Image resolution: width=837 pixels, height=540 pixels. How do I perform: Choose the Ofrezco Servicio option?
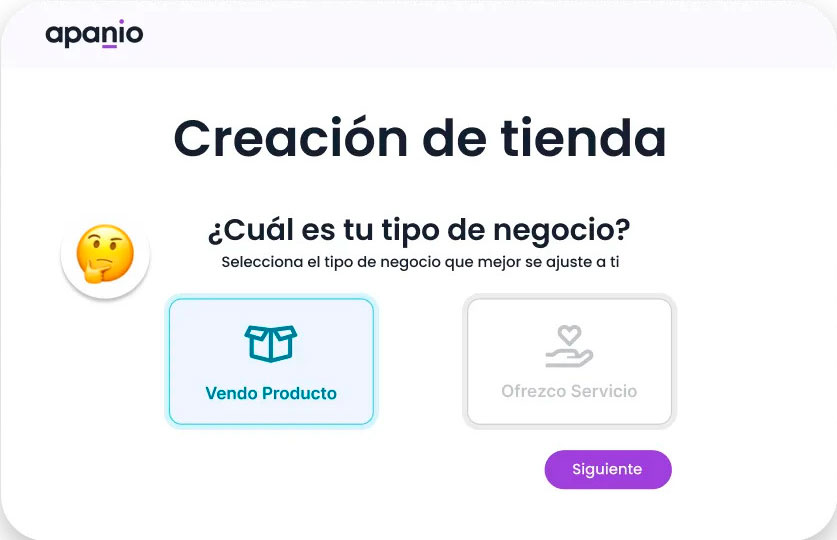[569, 362]
